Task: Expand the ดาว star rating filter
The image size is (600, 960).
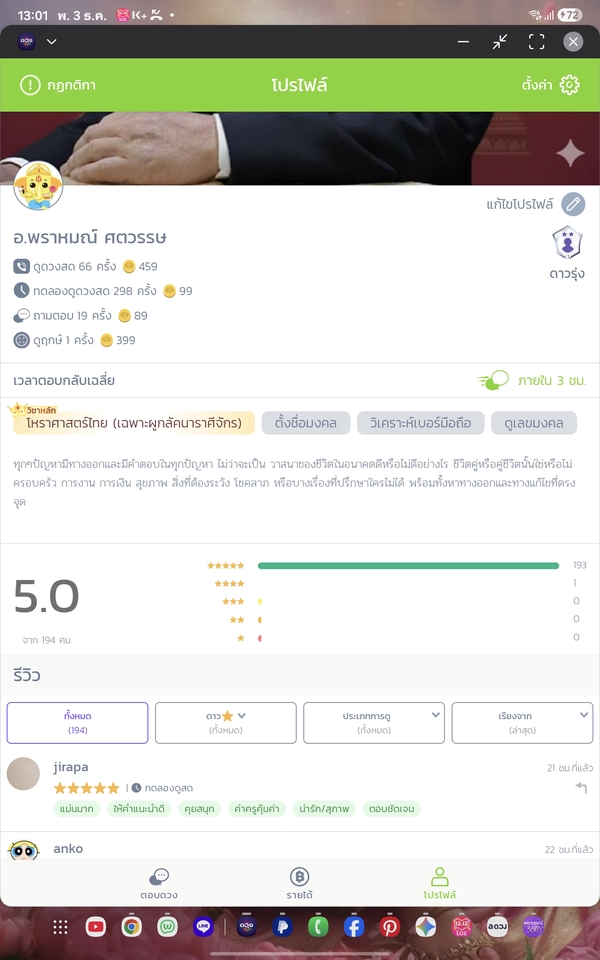Action: click(226, 723)
